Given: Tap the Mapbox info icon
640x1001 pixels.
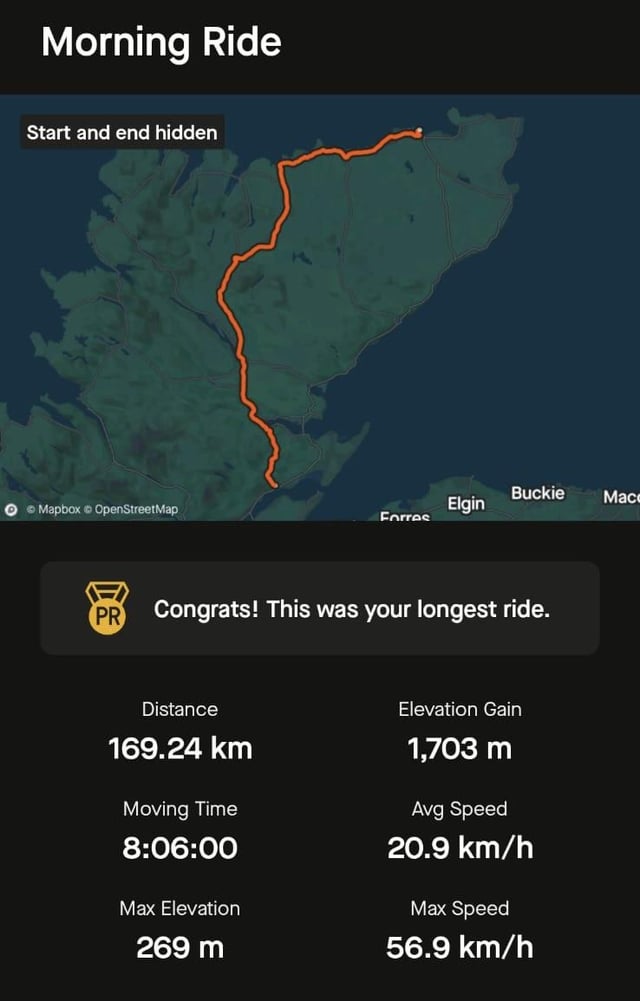Looking at the screenshot, I should coord(12,509).
